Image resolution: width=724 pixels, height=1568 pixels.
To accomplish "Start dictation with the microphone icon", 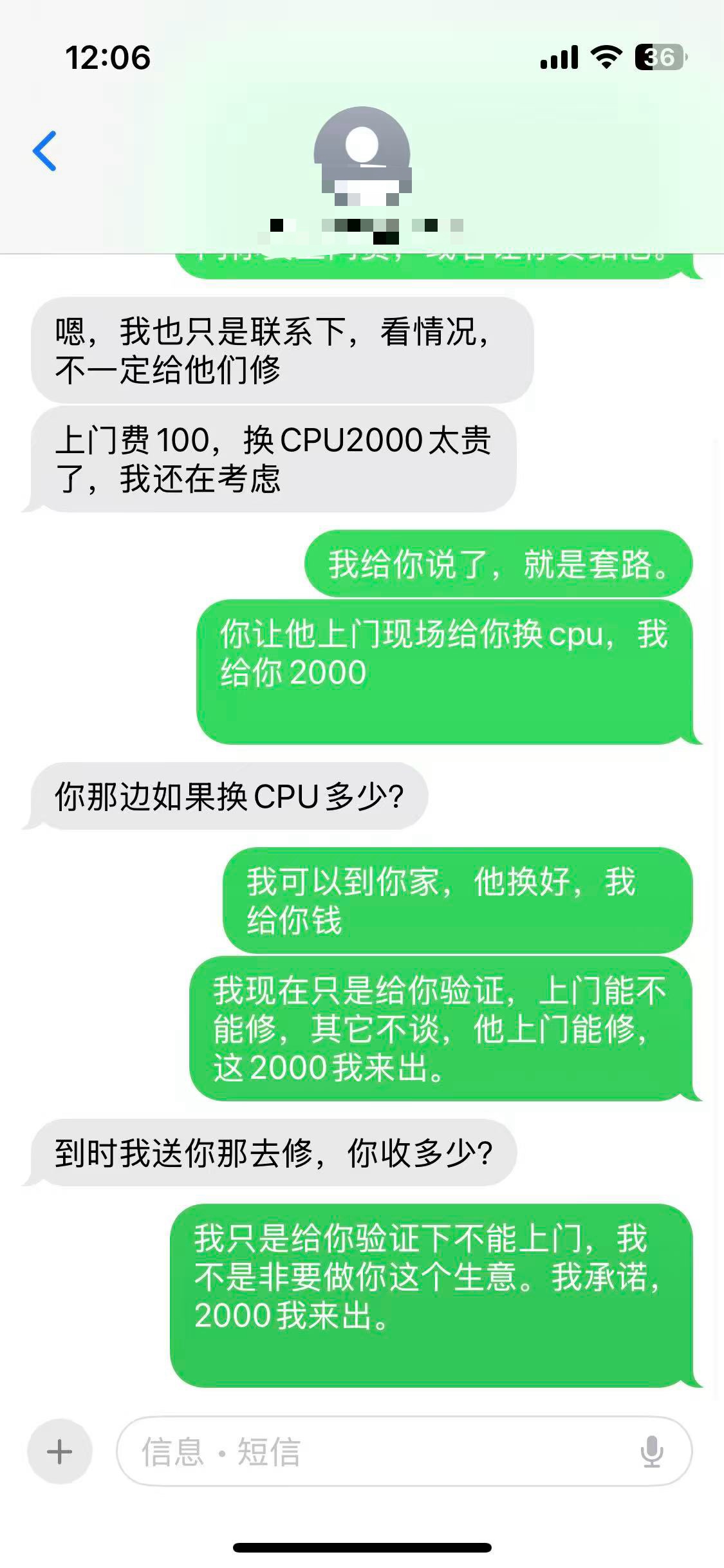I will coord(652,1451).
